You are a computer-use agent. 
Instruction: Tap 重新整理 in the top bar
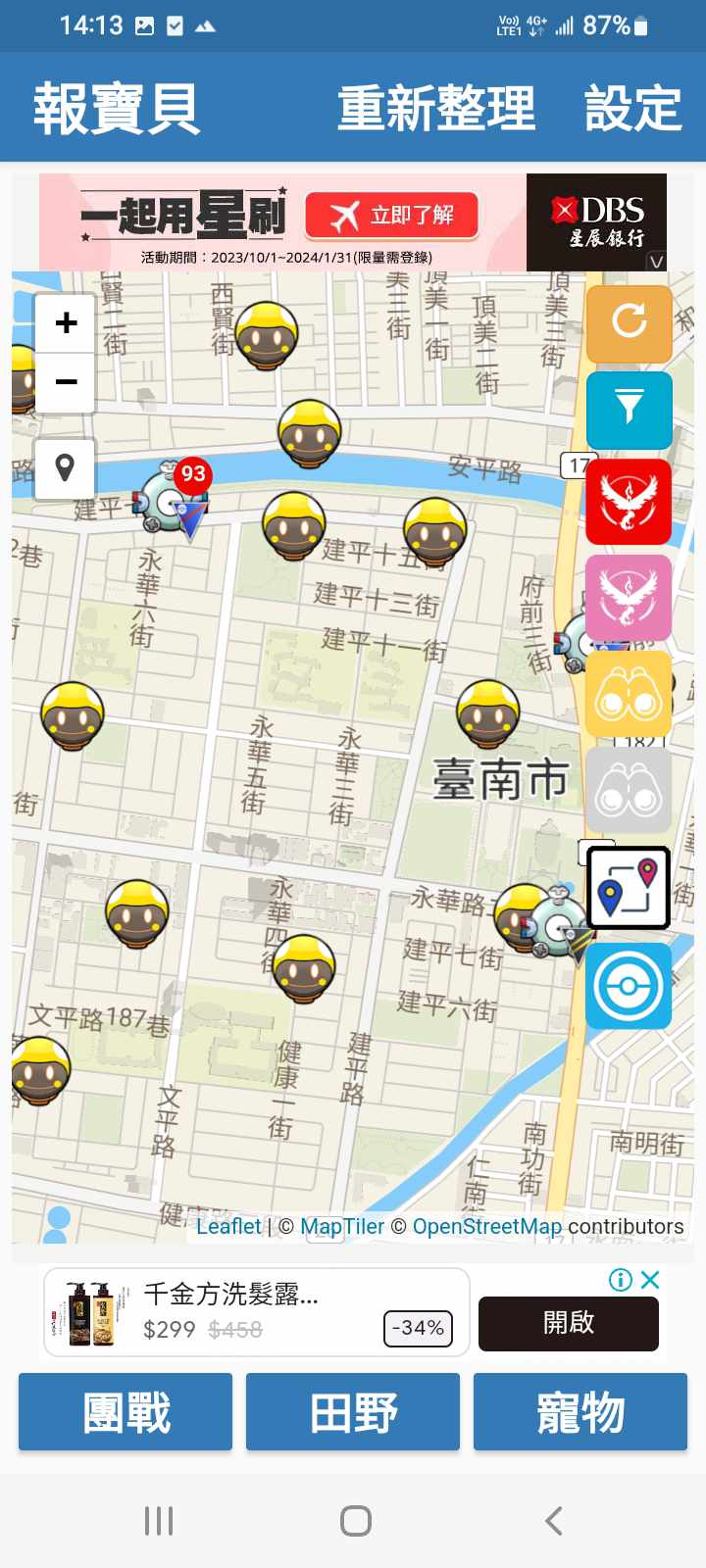[x=436, y=108]
